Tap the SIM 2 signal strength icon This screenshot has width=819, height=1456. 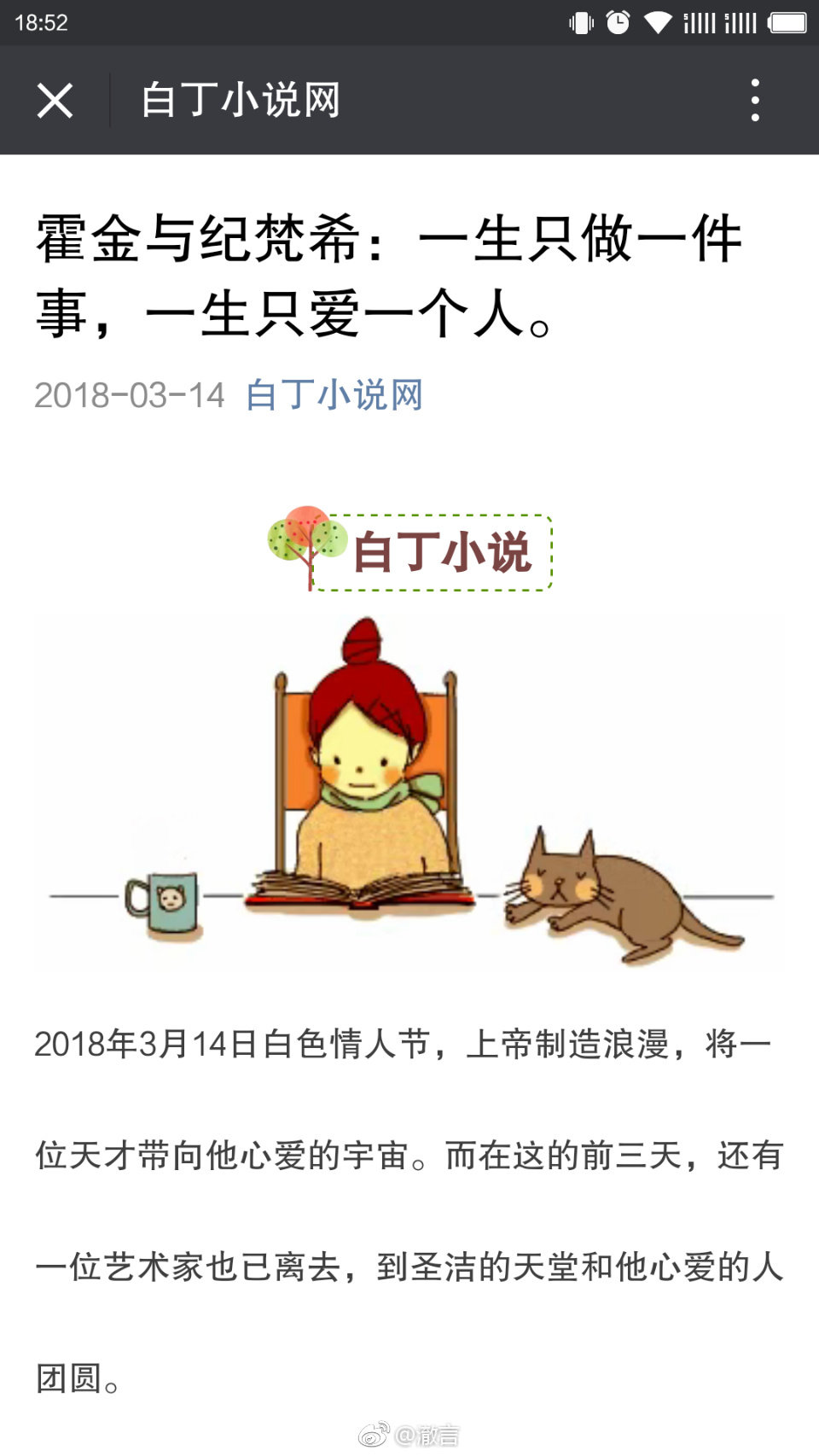click(739, 21)
